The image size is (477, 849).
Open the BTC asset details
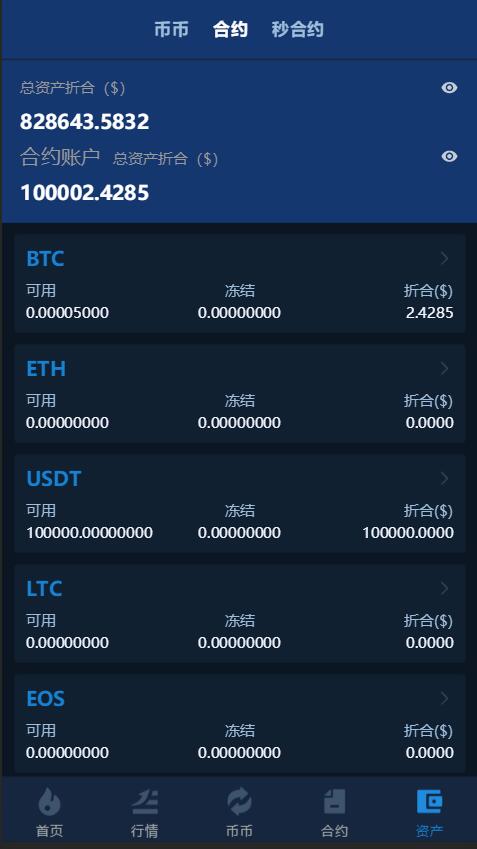tap(240, 284)
